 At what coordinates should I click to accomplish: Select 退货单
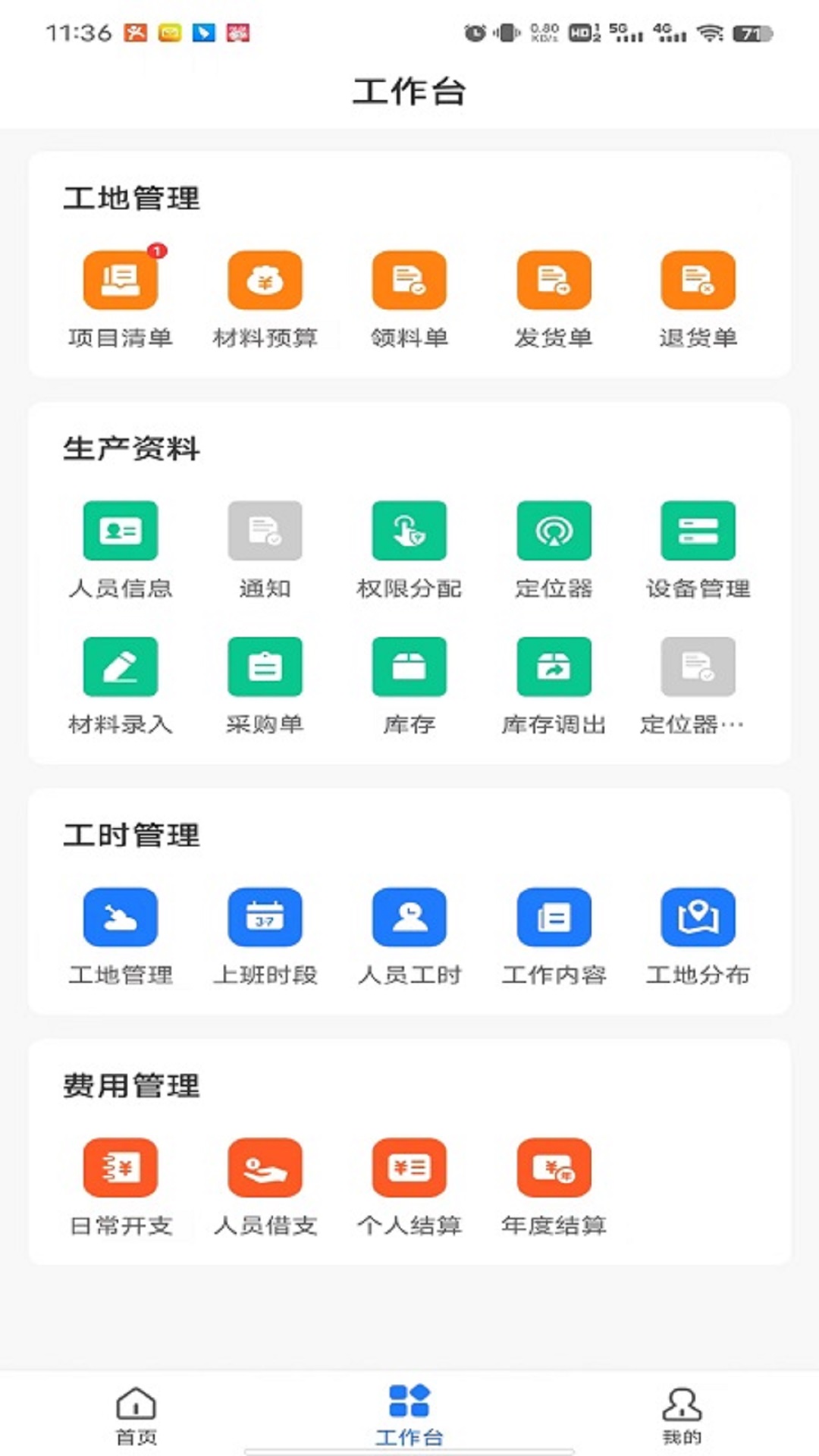click(x=698, y=281)
